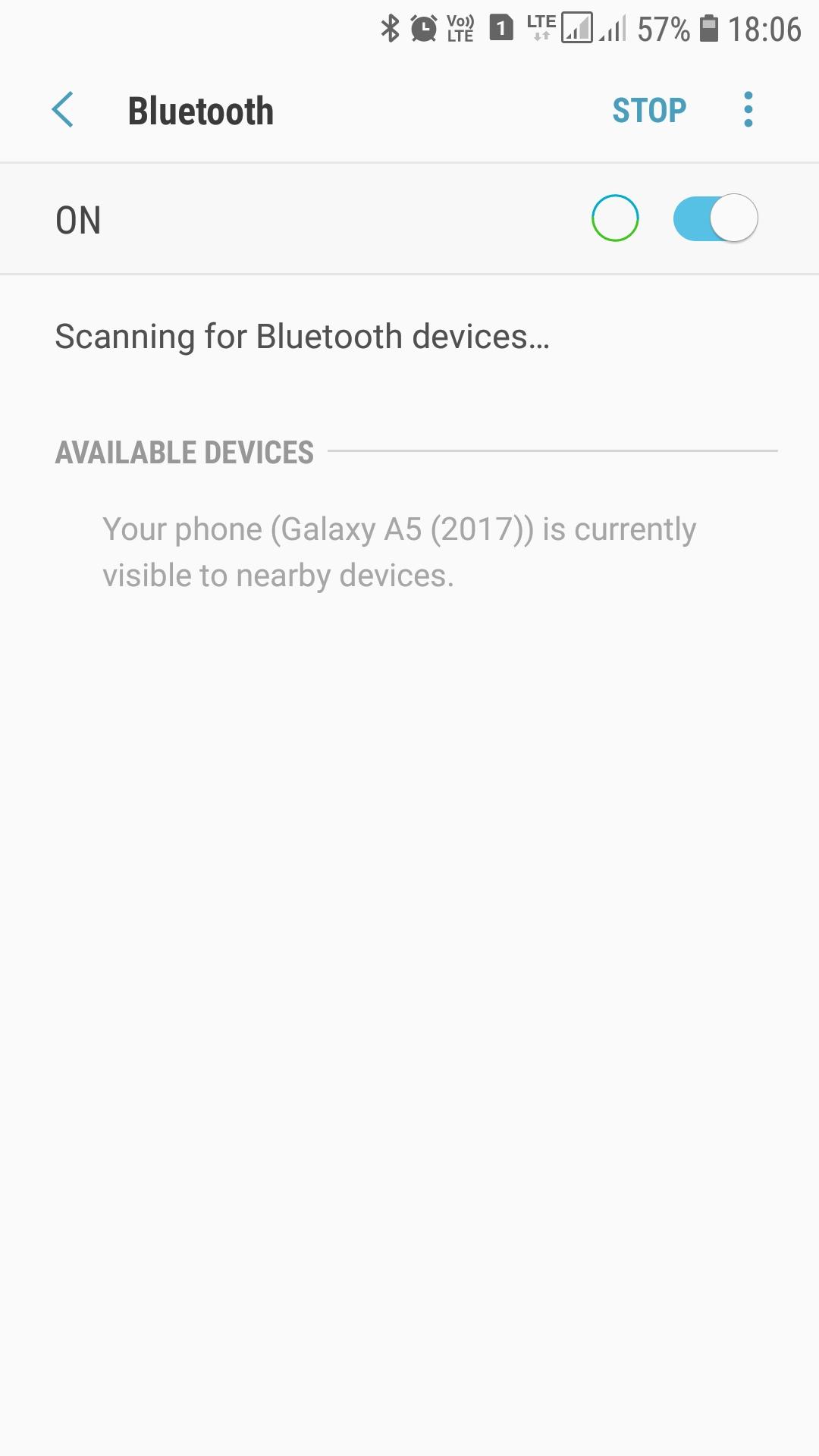The image size is (819, 1456).
Task: Tap the phone visibility notice text
Action: coord(400,551)
